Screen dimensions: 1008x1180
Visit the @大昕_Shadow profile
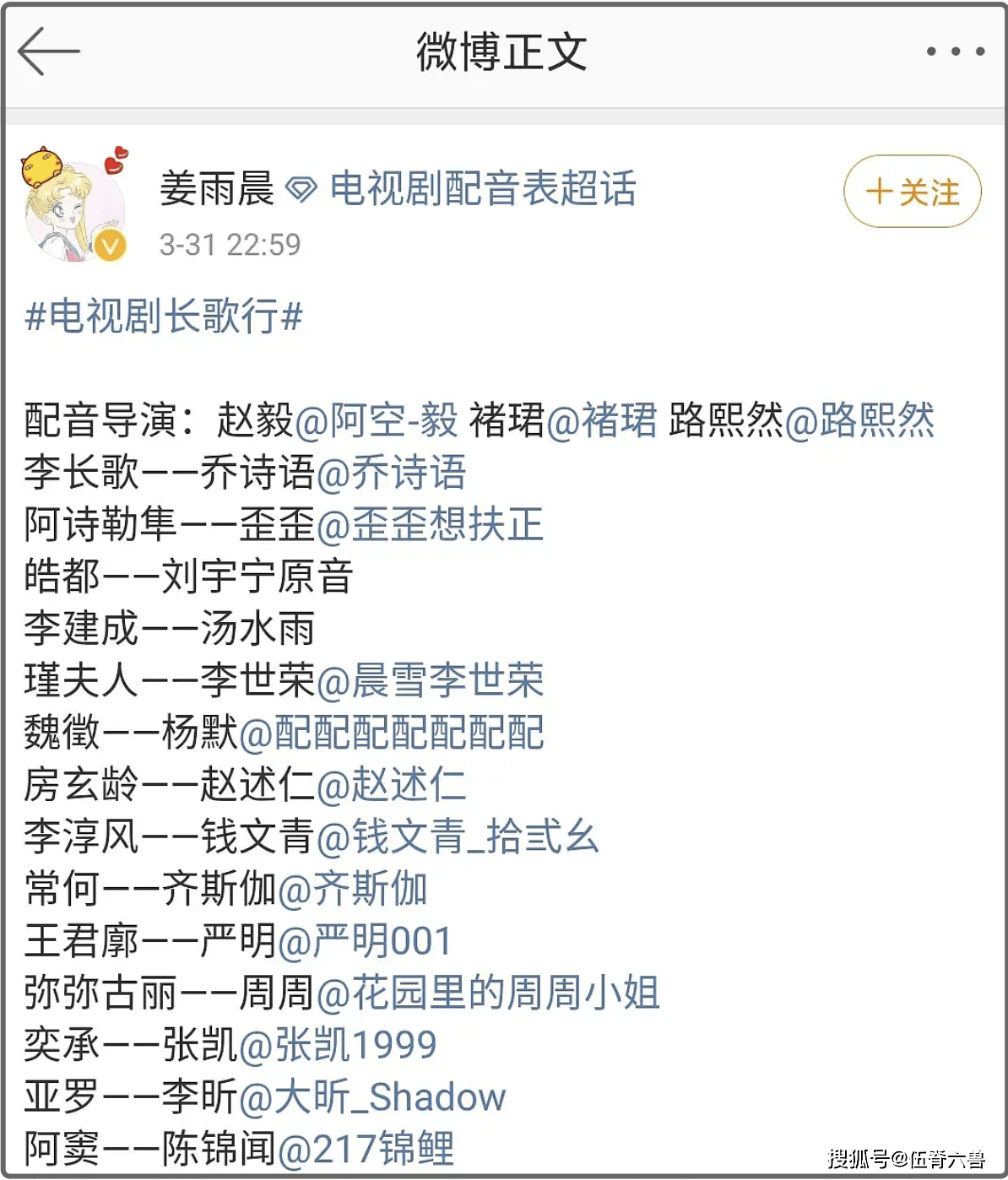(372, 1097)
